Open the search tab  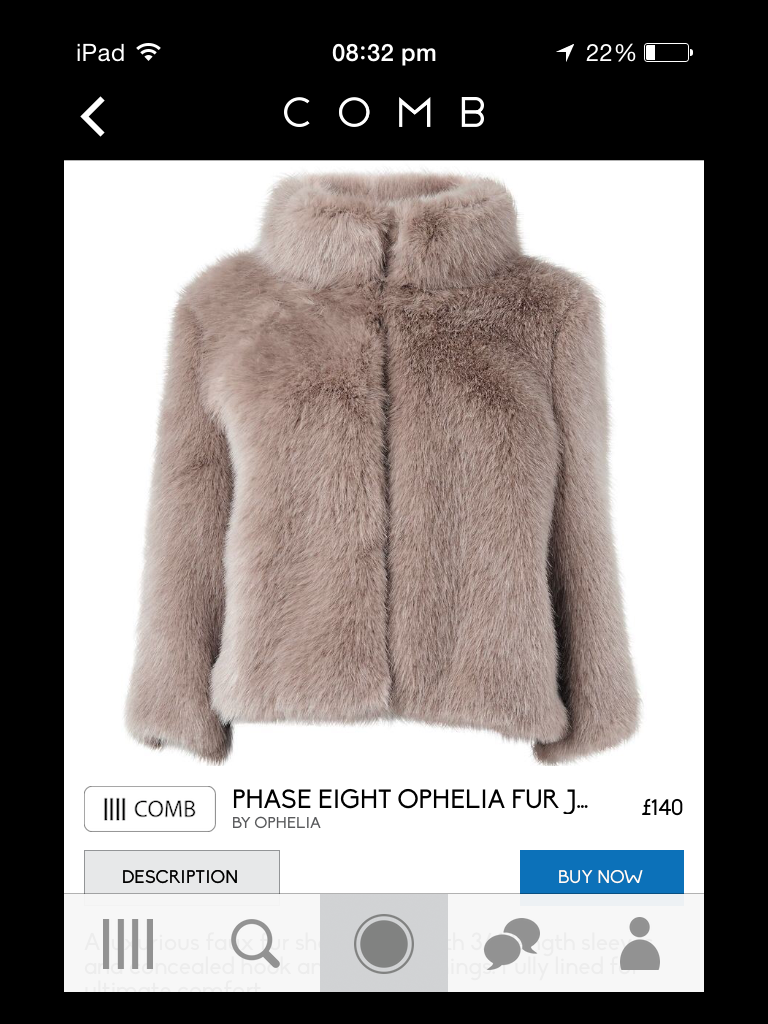click(255, 943)
